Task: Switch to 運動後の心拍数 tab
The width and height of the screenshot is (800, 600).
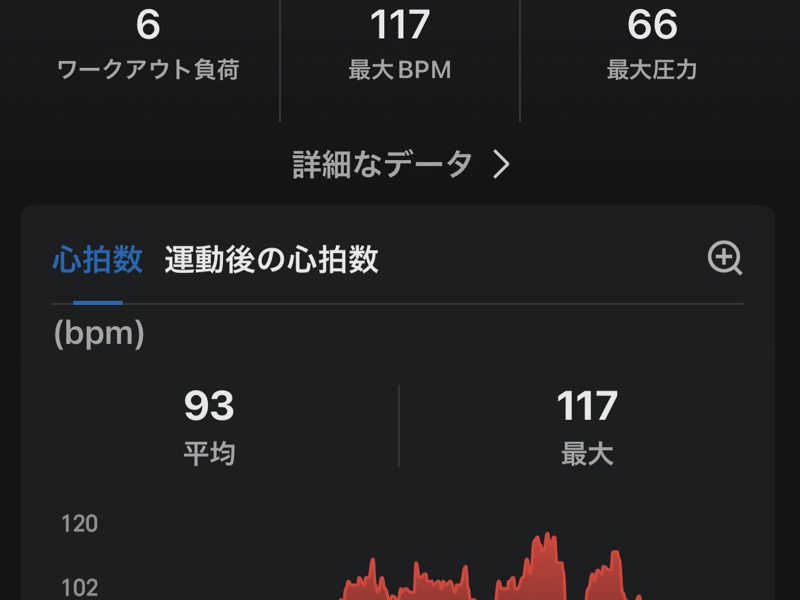Action: [271, 260]
